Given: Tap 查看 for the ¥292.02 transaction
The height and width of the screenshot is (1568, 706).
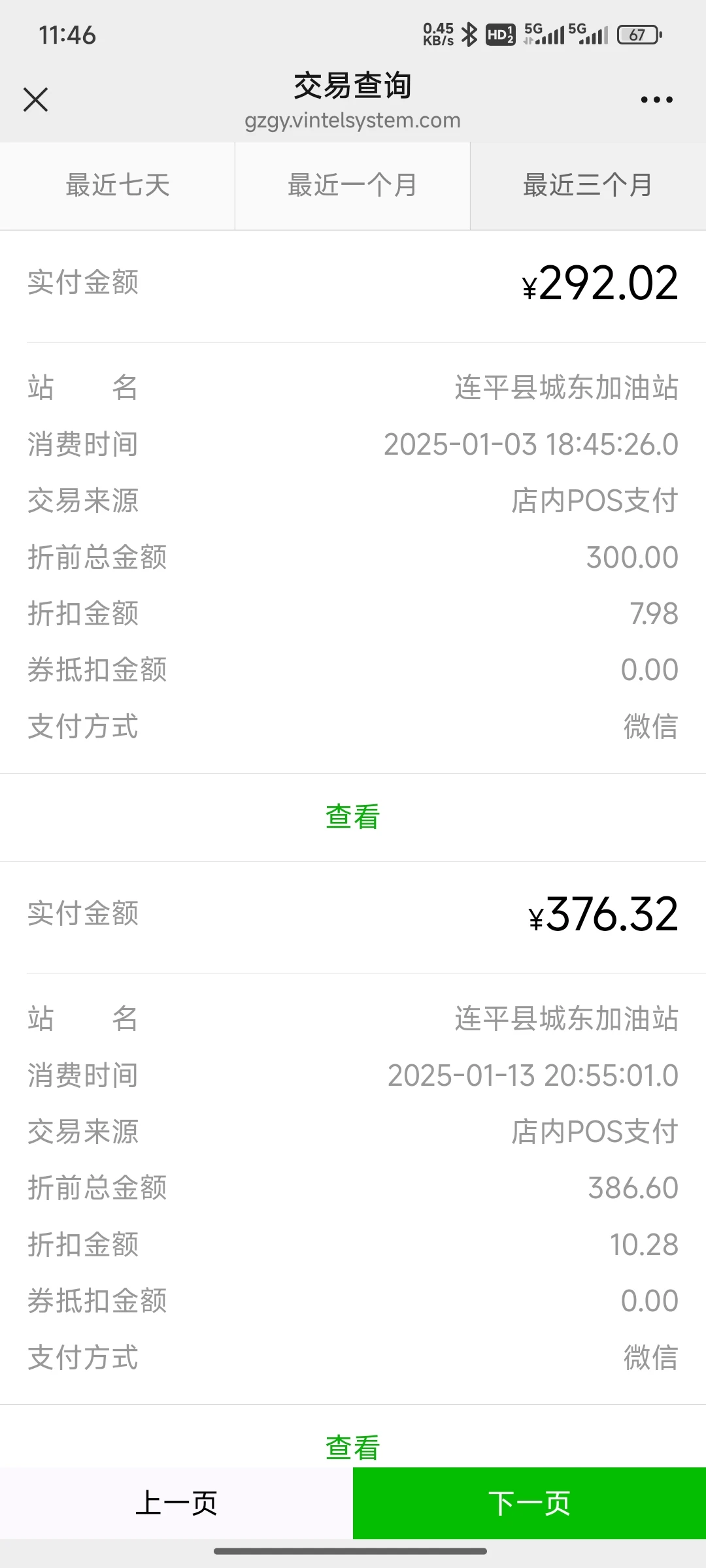Looking at the screenshot, I should 353,817.
